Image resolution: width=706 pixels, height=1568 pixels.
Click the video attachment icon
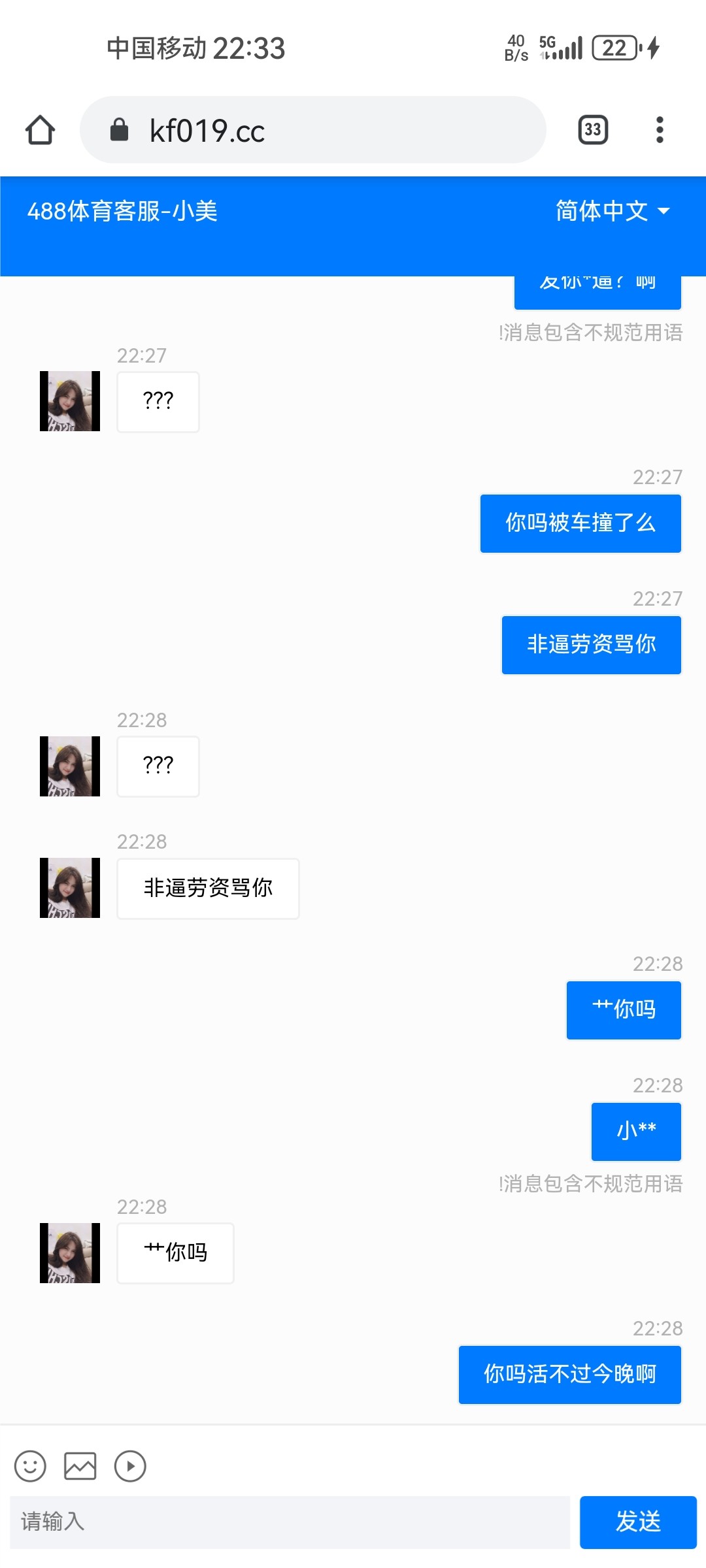131,1466
